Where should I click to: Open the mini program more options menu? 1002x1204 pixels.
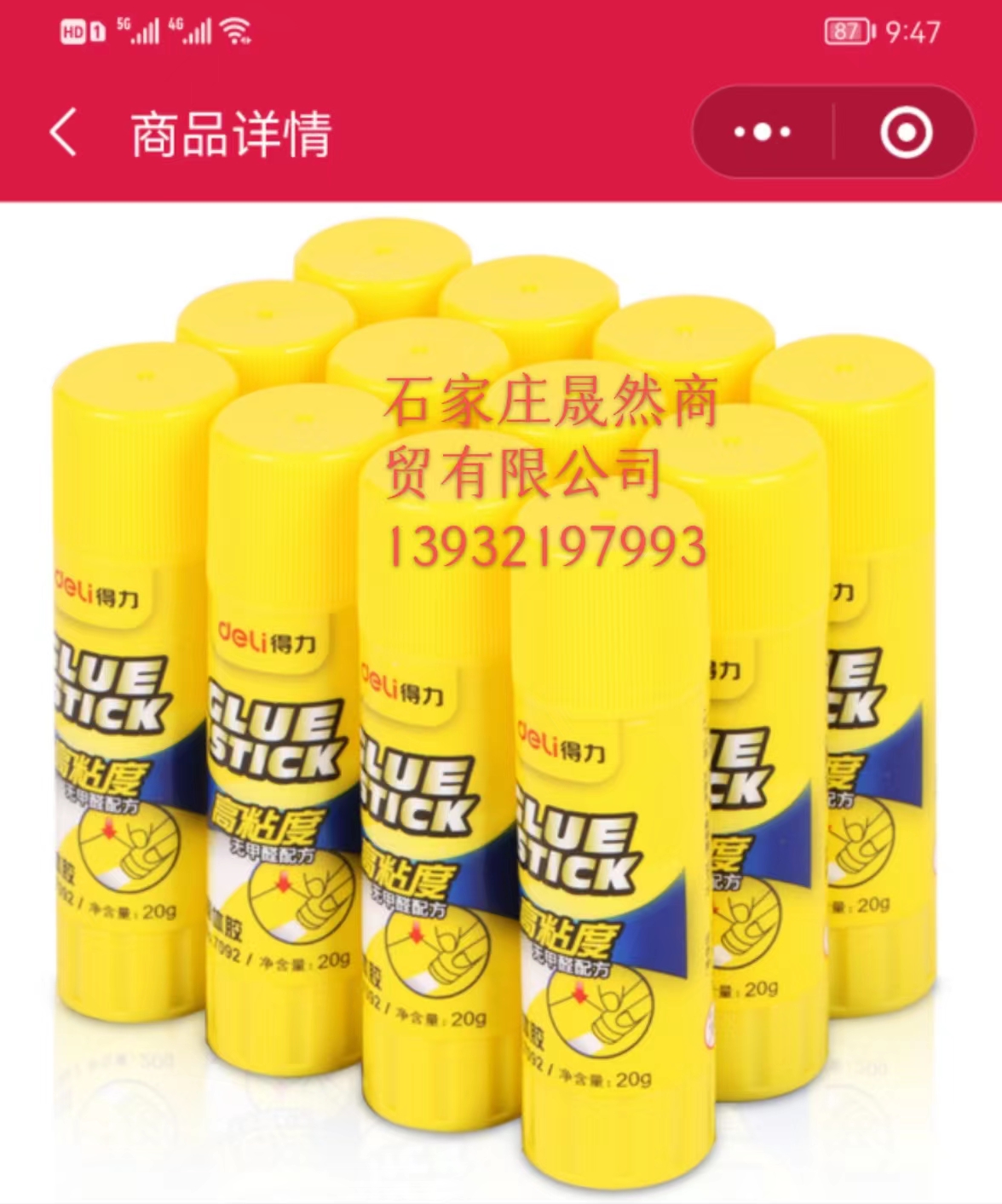click(763, 133)
